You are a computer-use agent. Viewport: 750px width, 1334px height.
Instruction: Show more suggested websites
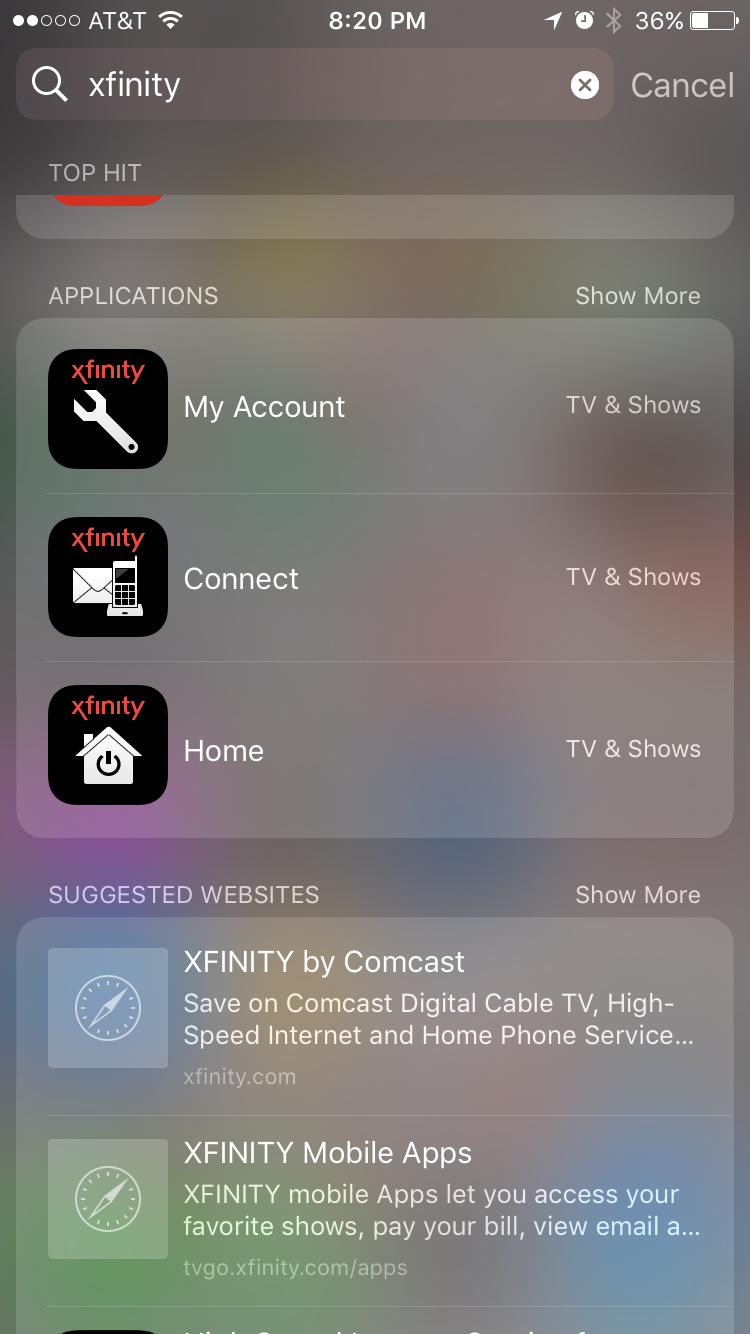pyautogui.click(x=638, y=895)
